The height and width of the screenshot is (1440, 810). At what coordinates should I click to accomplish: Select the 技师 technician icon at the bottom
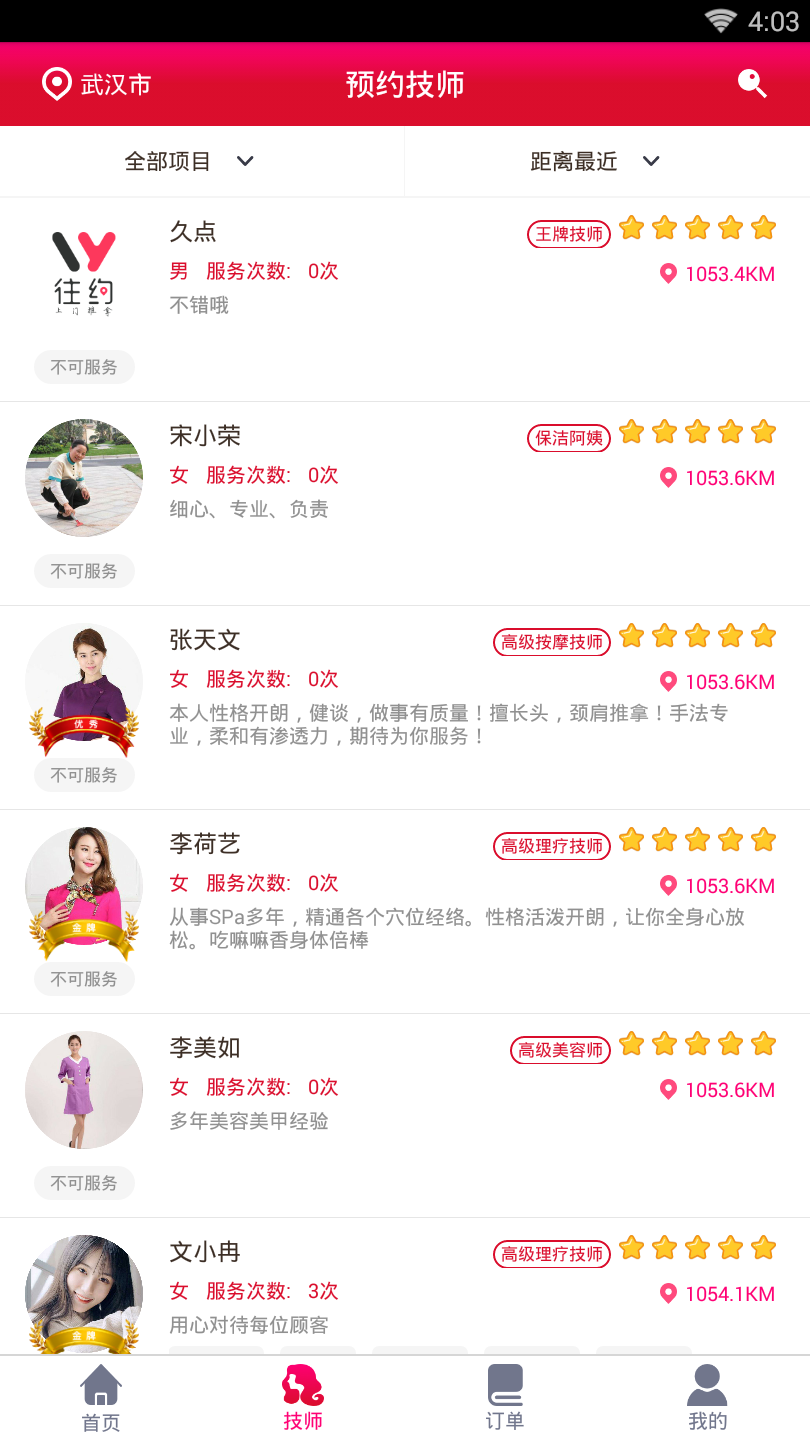[303, 1384]
